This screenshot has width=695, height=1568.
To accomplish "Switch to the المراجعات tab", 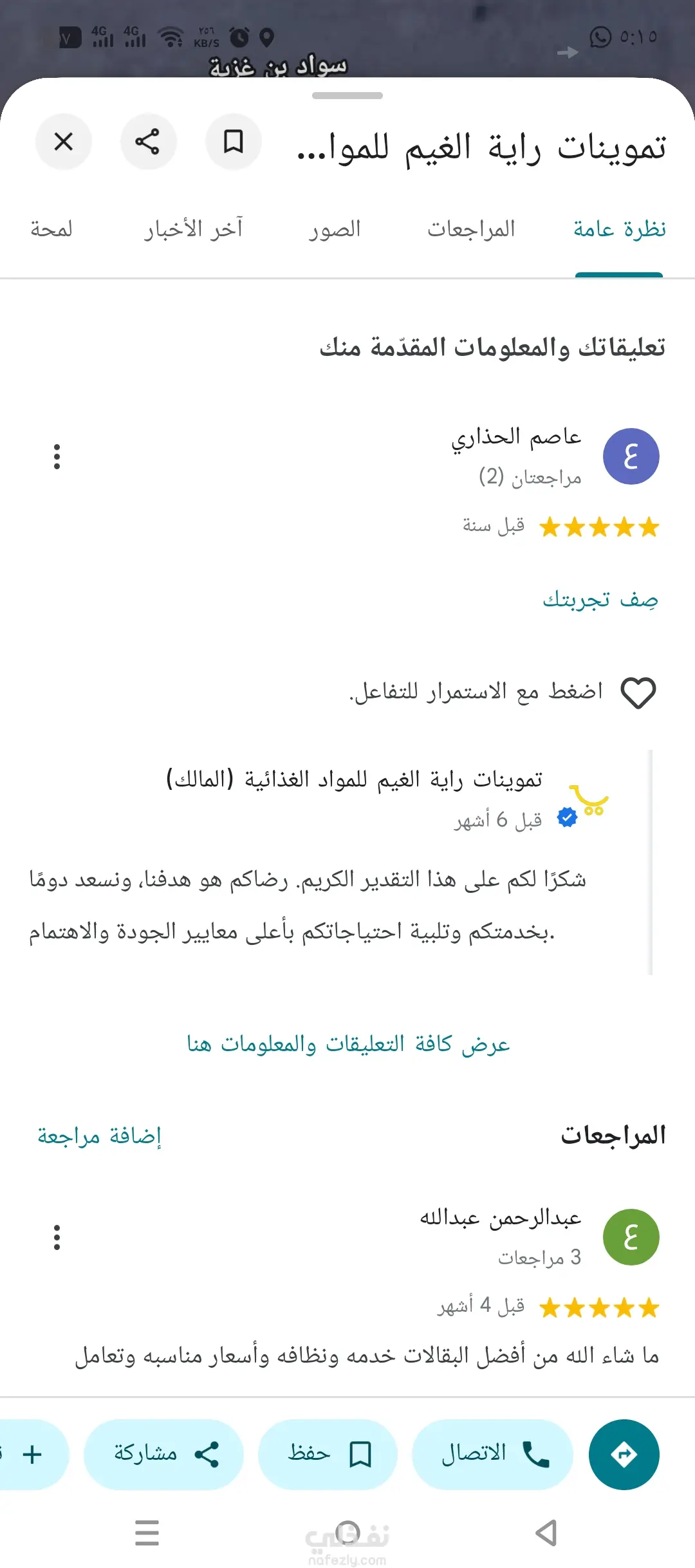I will coord(471,229).
